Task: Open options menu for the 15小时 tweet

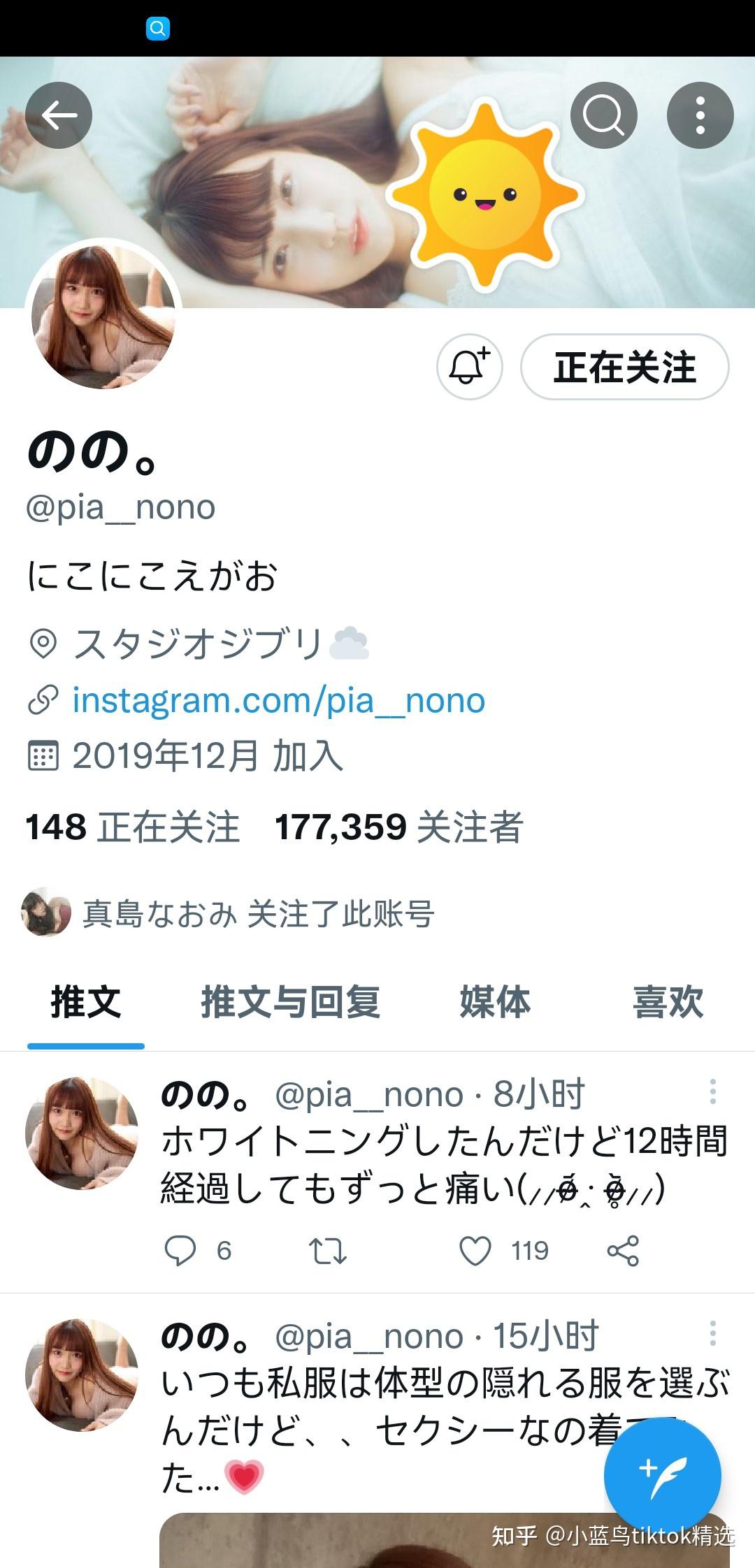Action: click(x=712, y=1333)
